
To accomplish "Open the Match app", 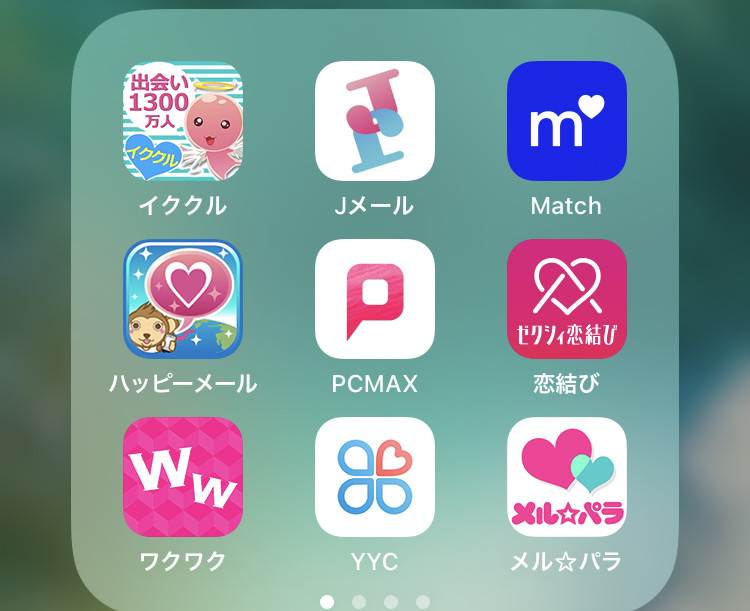I will point(566,121).
